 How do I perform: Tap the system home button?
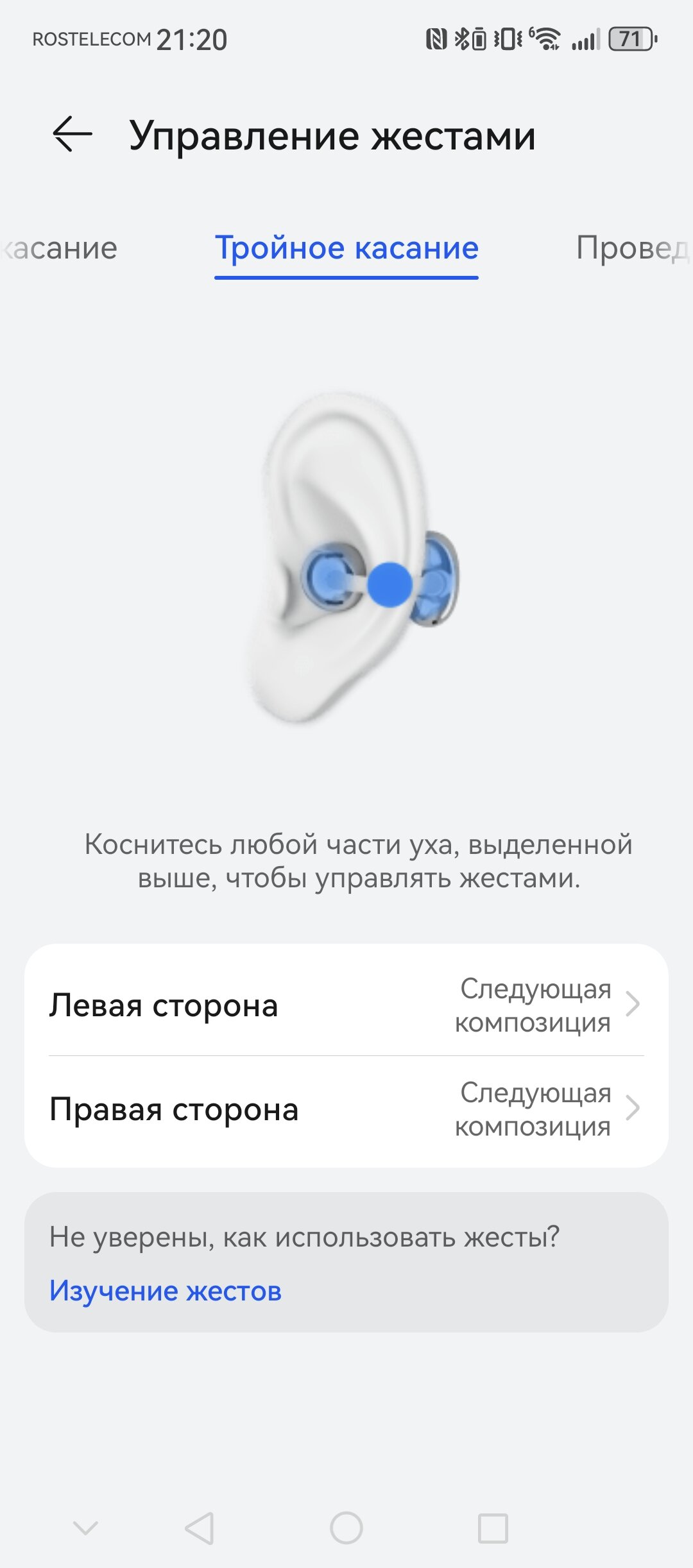point(346,1528)
